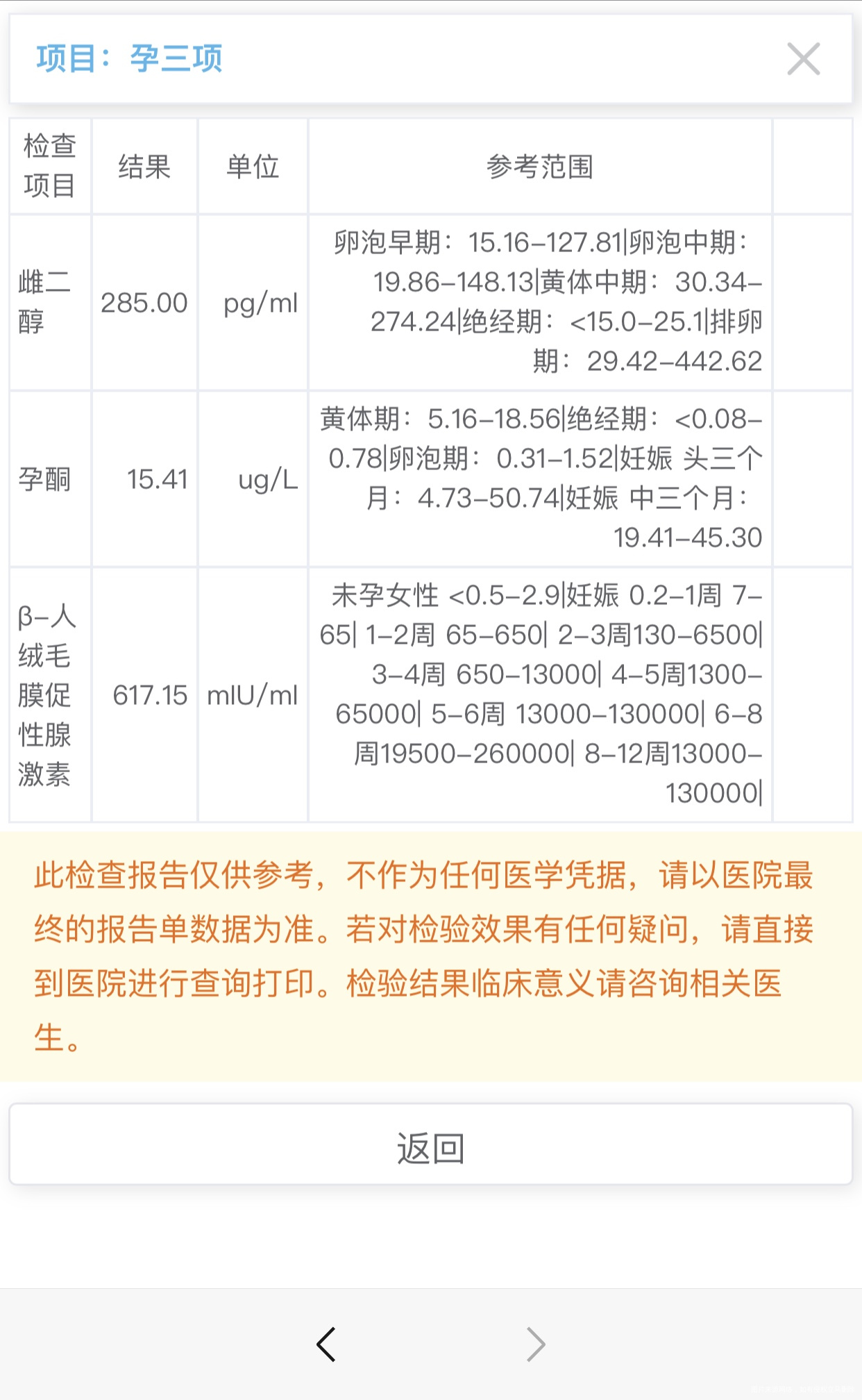Click the 285.00 result value

[x=144, y=303]
